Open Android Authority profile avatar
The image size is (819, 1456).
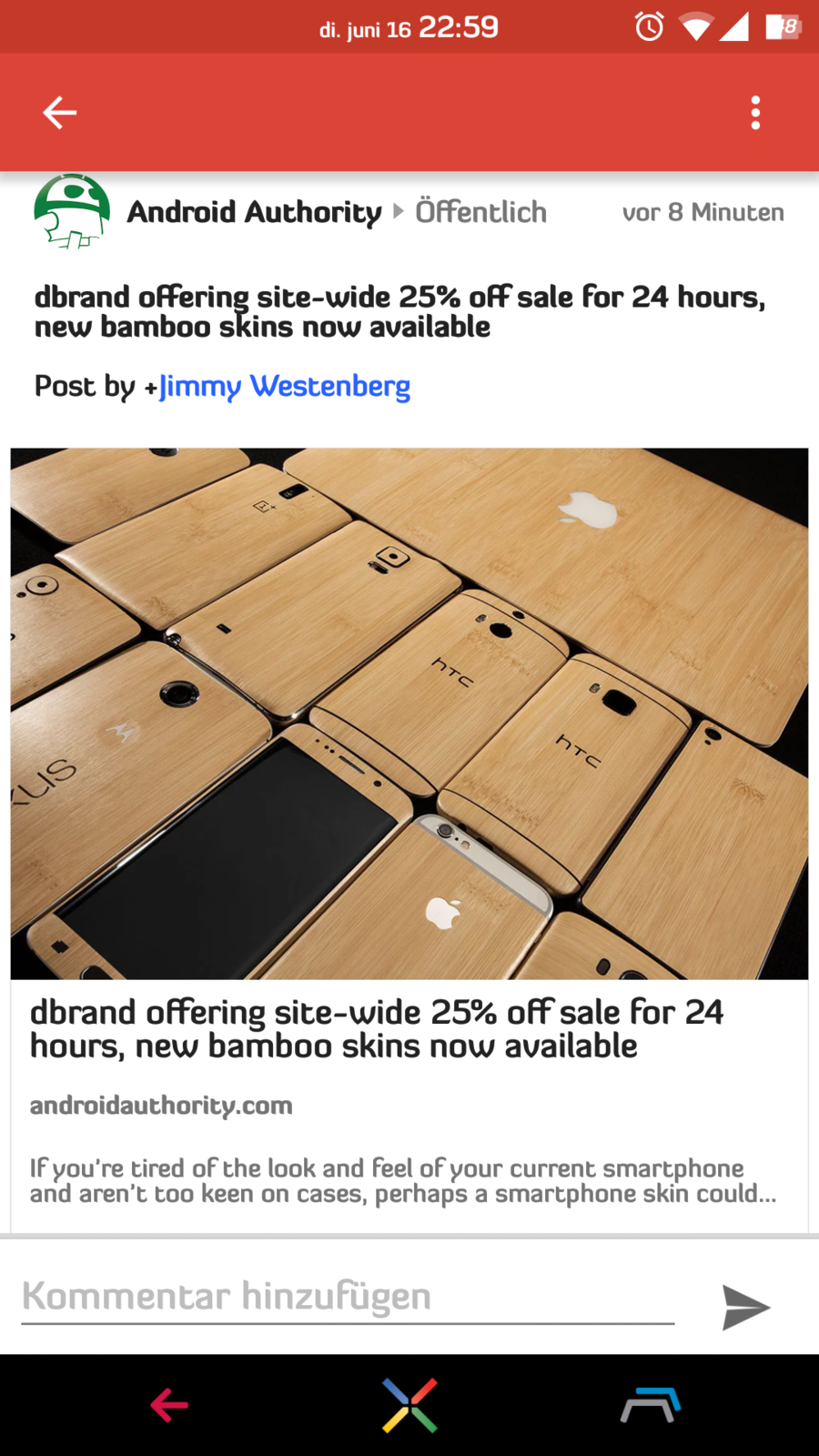72,212
